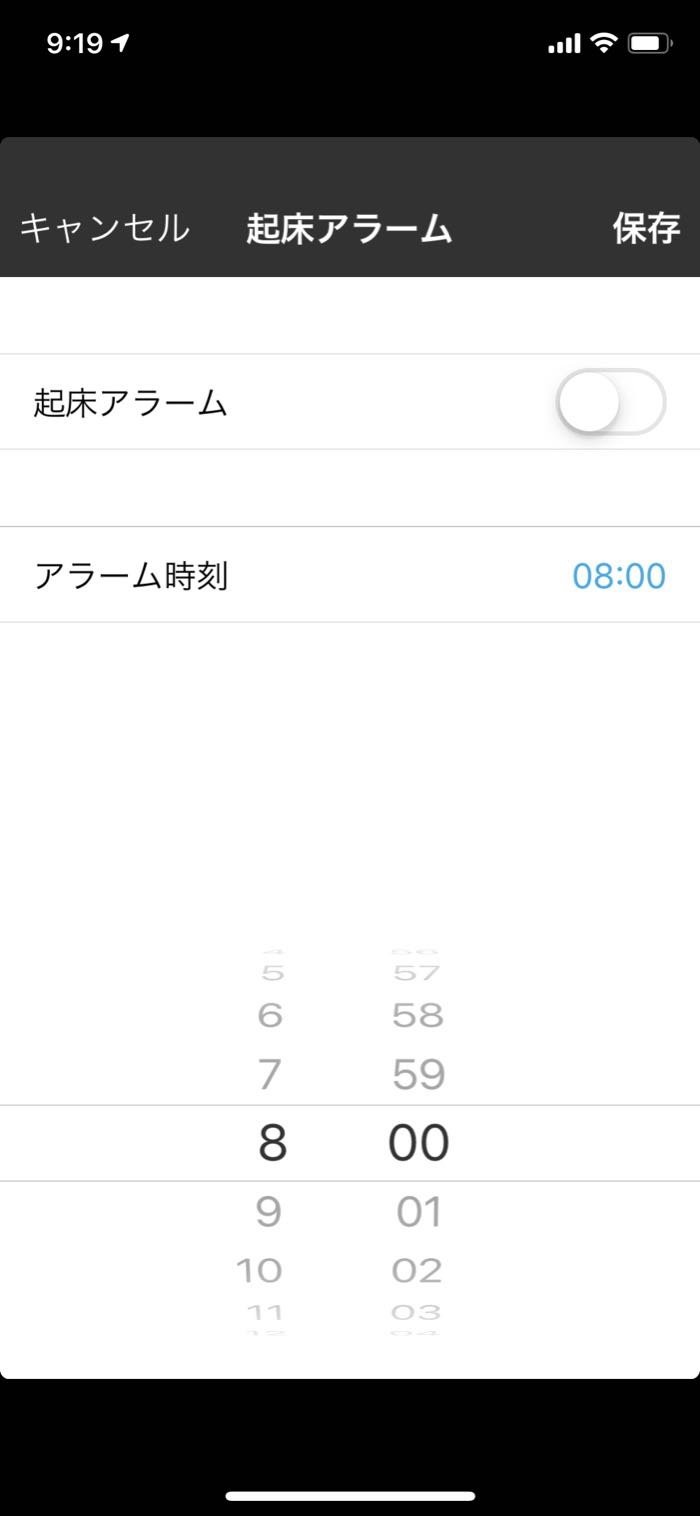Tap the アラーム時刻 row showing 08:00
This screenshot has height=1516, width=700.
pyautogui.click(x=350, y=576)
